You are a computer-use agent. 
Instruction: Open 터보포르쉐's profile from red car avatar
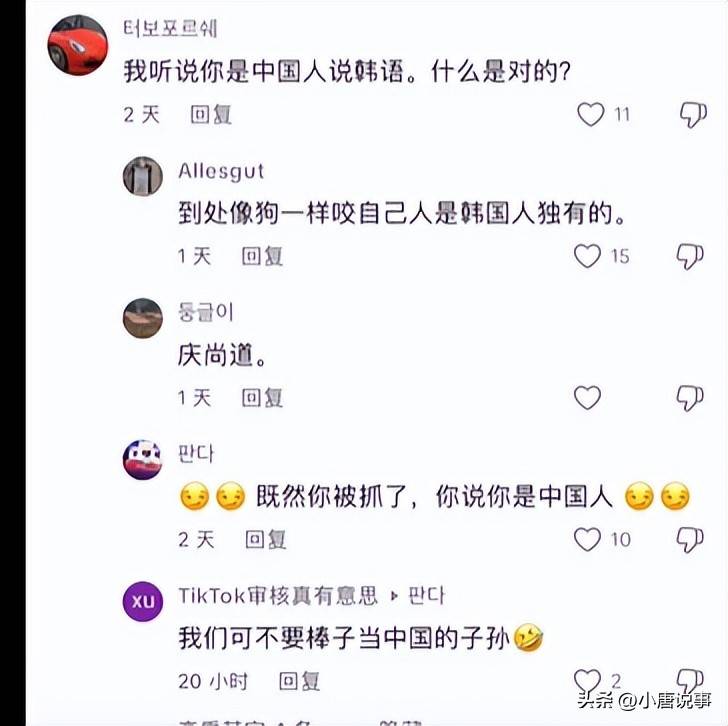(78, 45)
